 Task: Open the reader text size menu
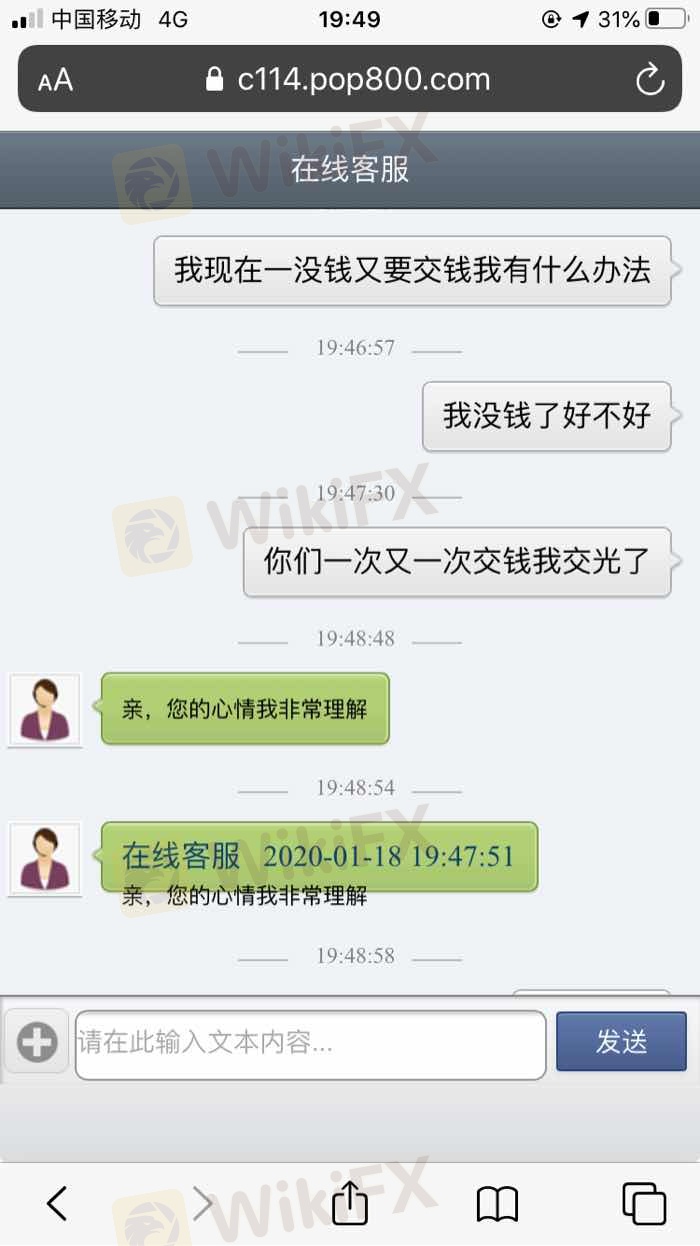coord(56,81)
